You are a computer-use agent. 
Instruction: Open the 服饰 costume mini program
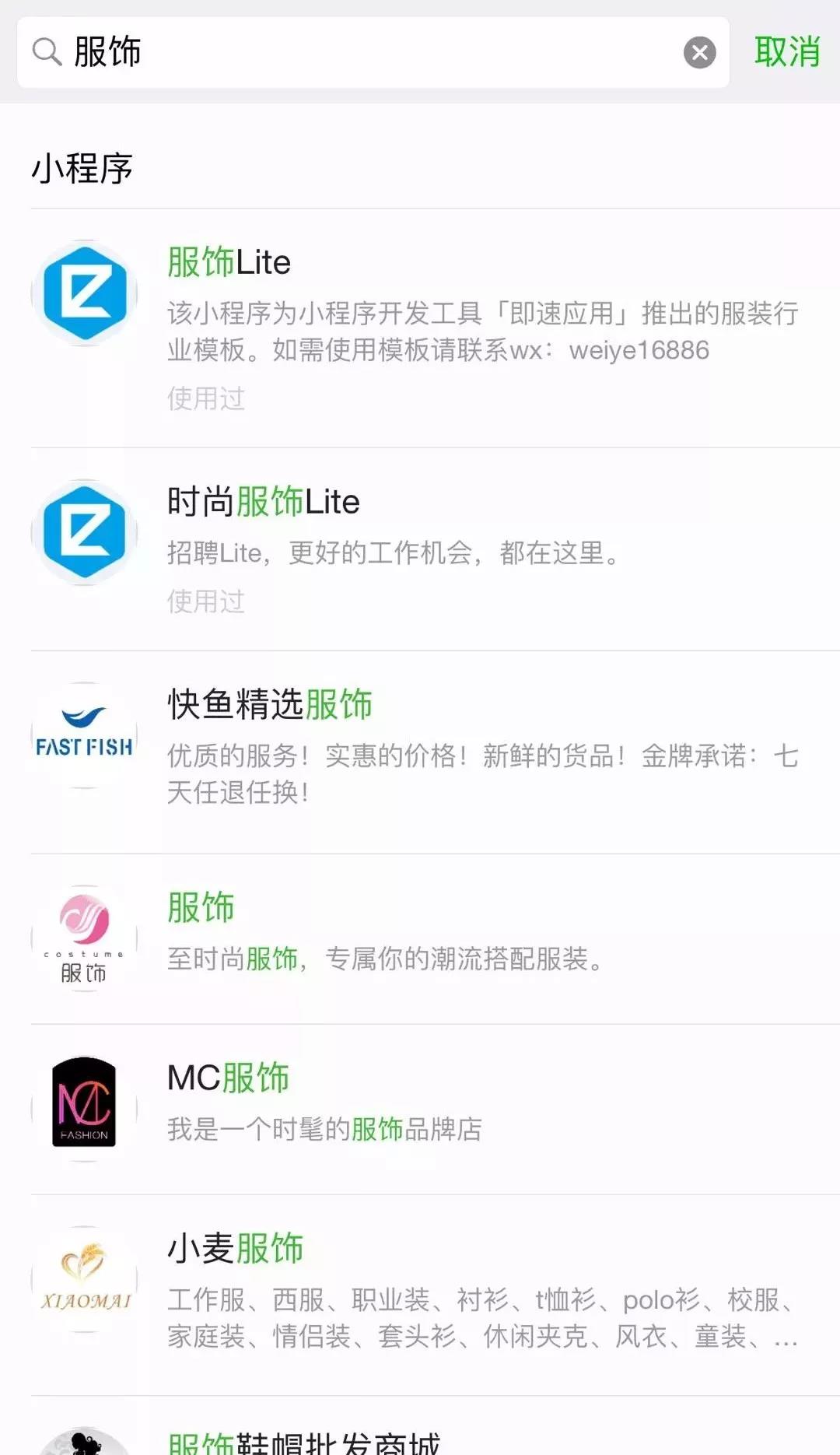[420, 939]
